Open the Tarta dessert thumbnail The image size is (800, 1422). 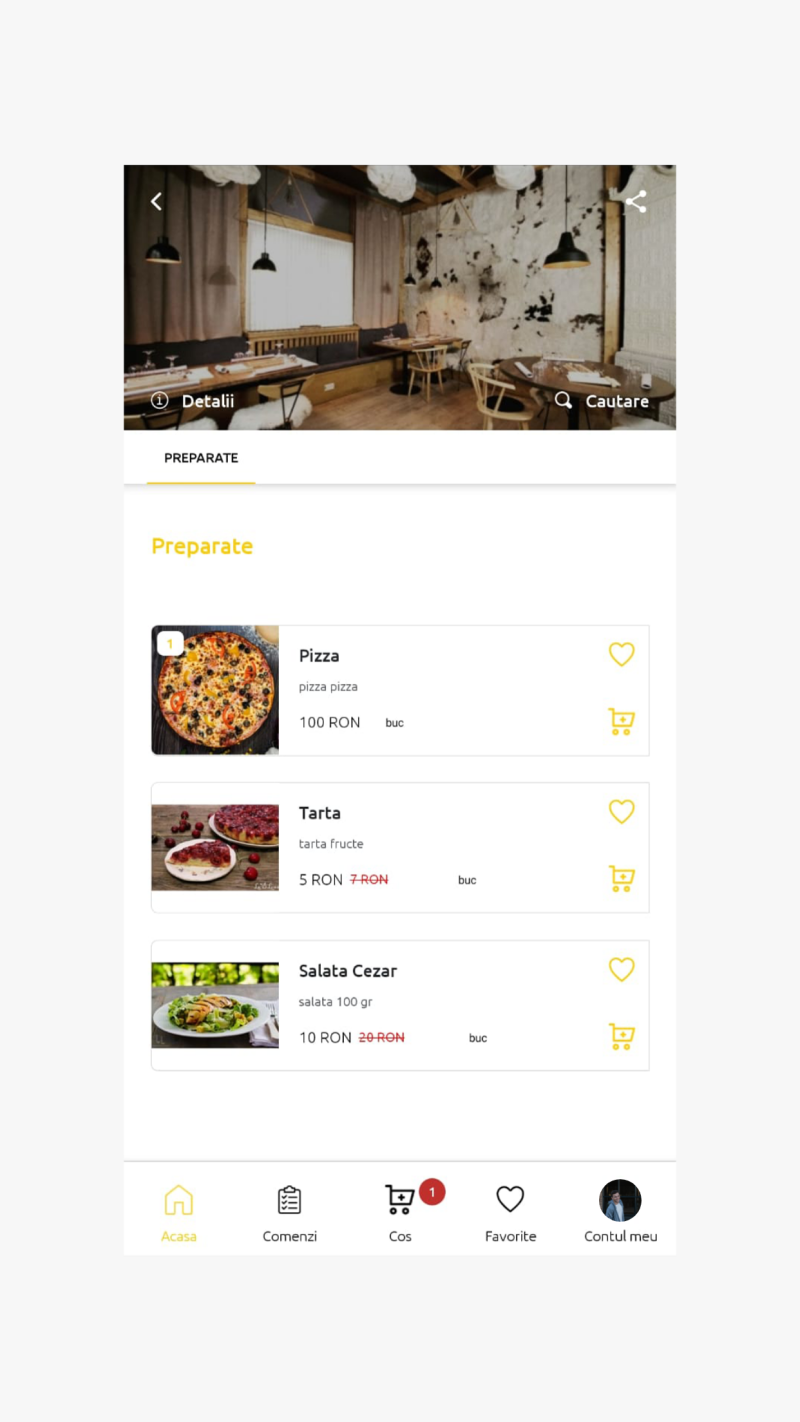[x=215, y=848]
